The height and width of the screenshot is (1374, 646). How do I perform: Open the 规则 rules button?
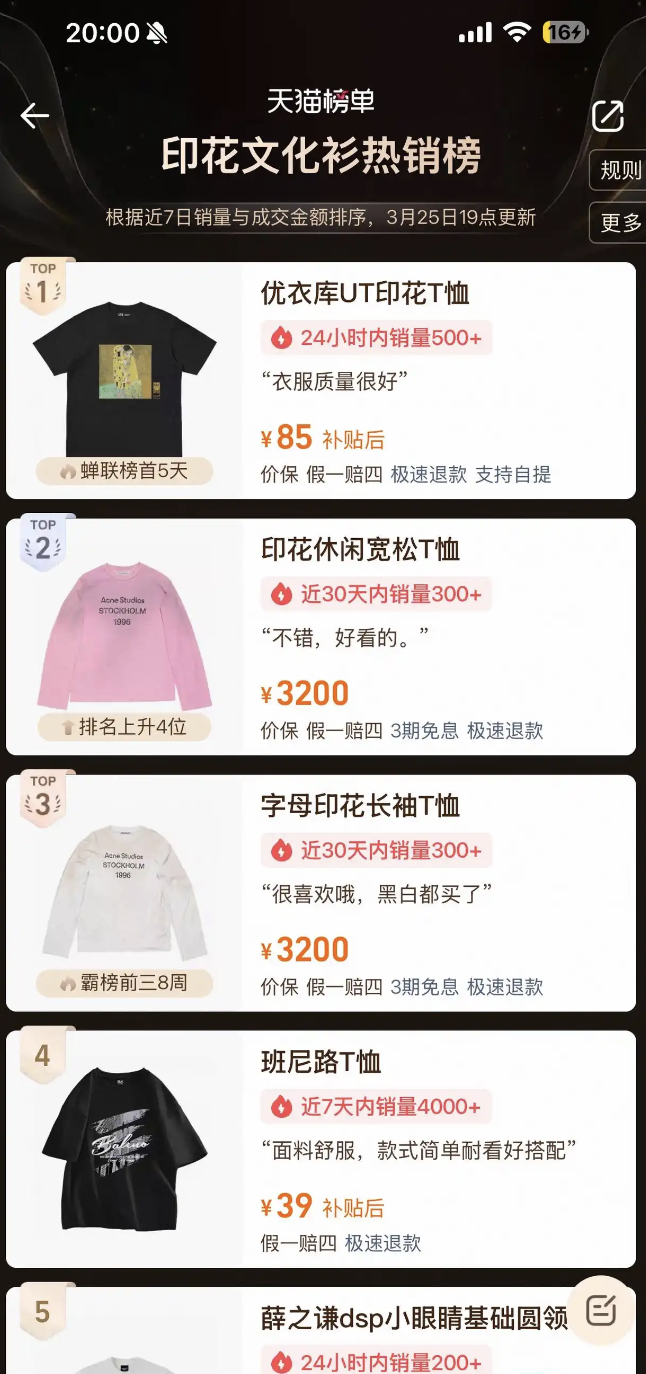point(619,170)
